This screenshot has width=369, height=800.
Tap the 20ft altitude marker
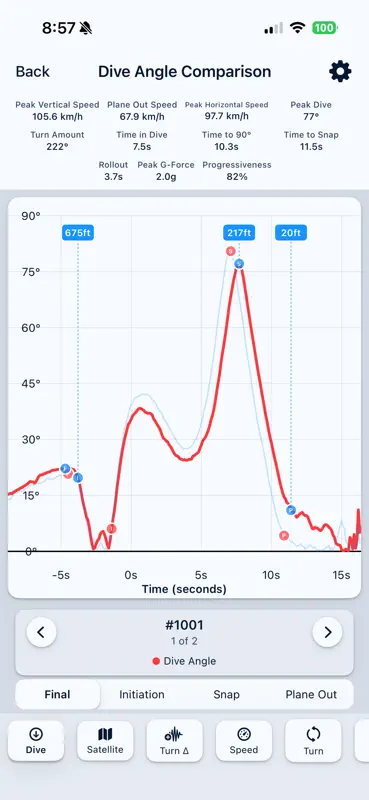tap(291, 233)
